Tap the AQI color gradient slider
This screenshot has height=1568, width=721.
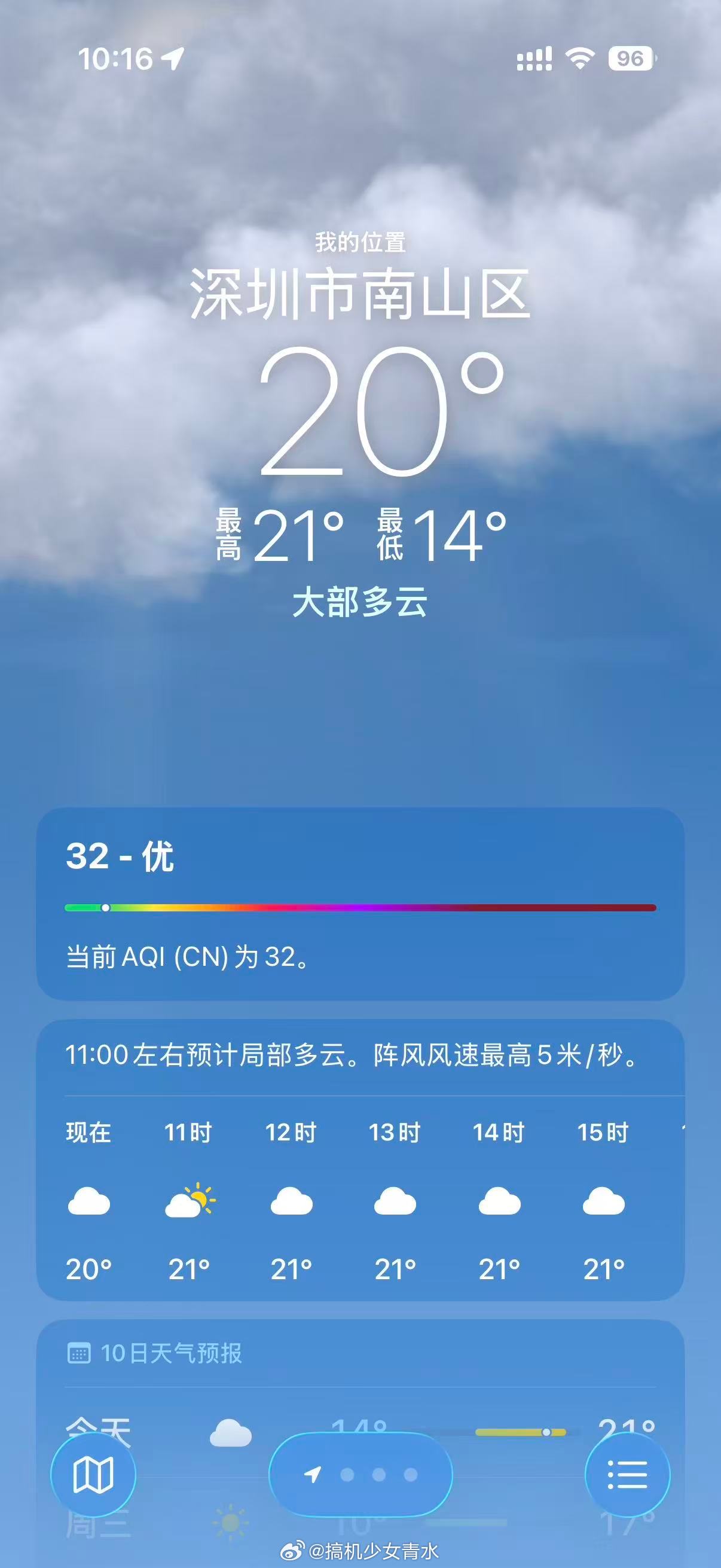(x=360, y=907)
